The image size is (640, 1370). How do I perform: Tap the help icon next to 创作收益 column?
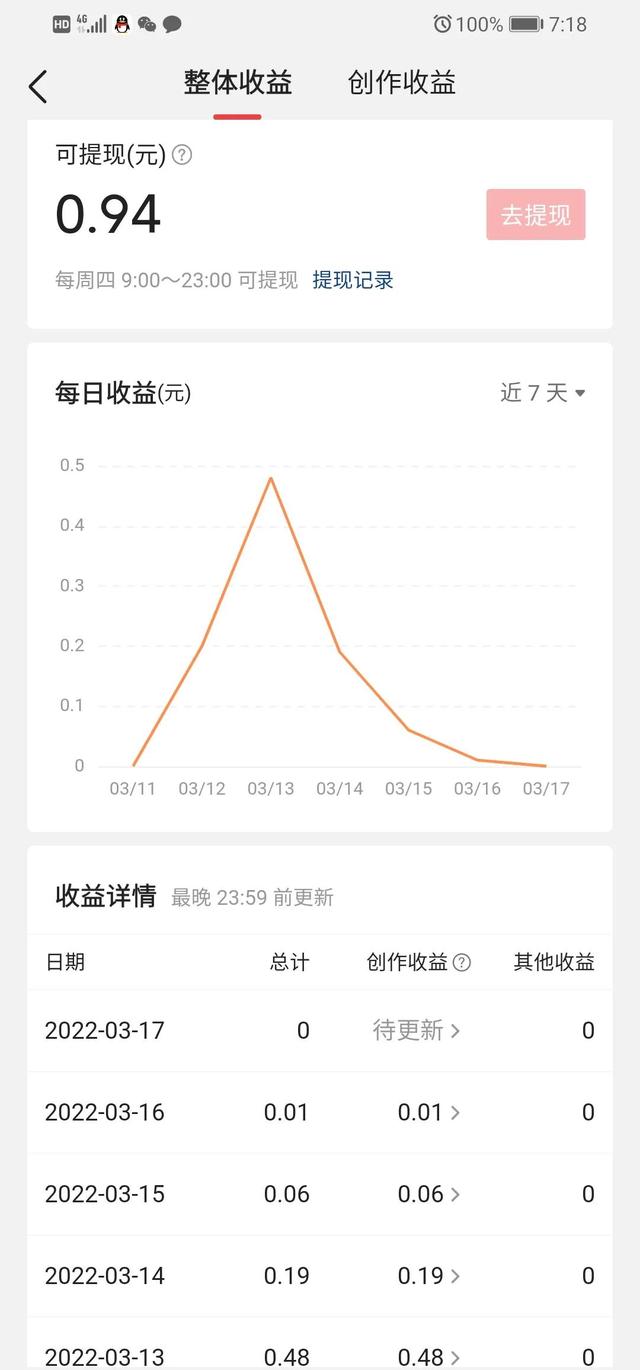461,962
